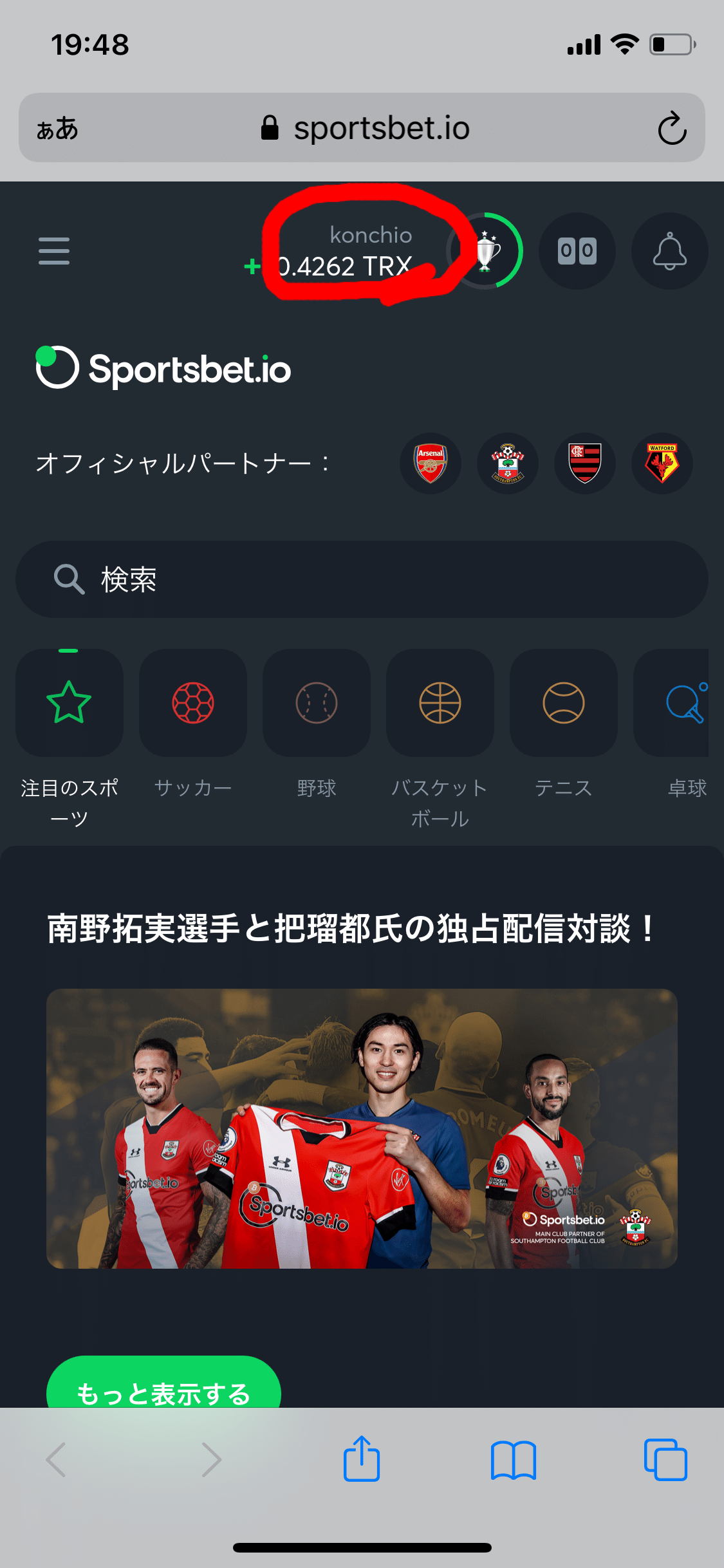
Task: Tap the Flamengo partner badge
Action: [x=584, y=463]
